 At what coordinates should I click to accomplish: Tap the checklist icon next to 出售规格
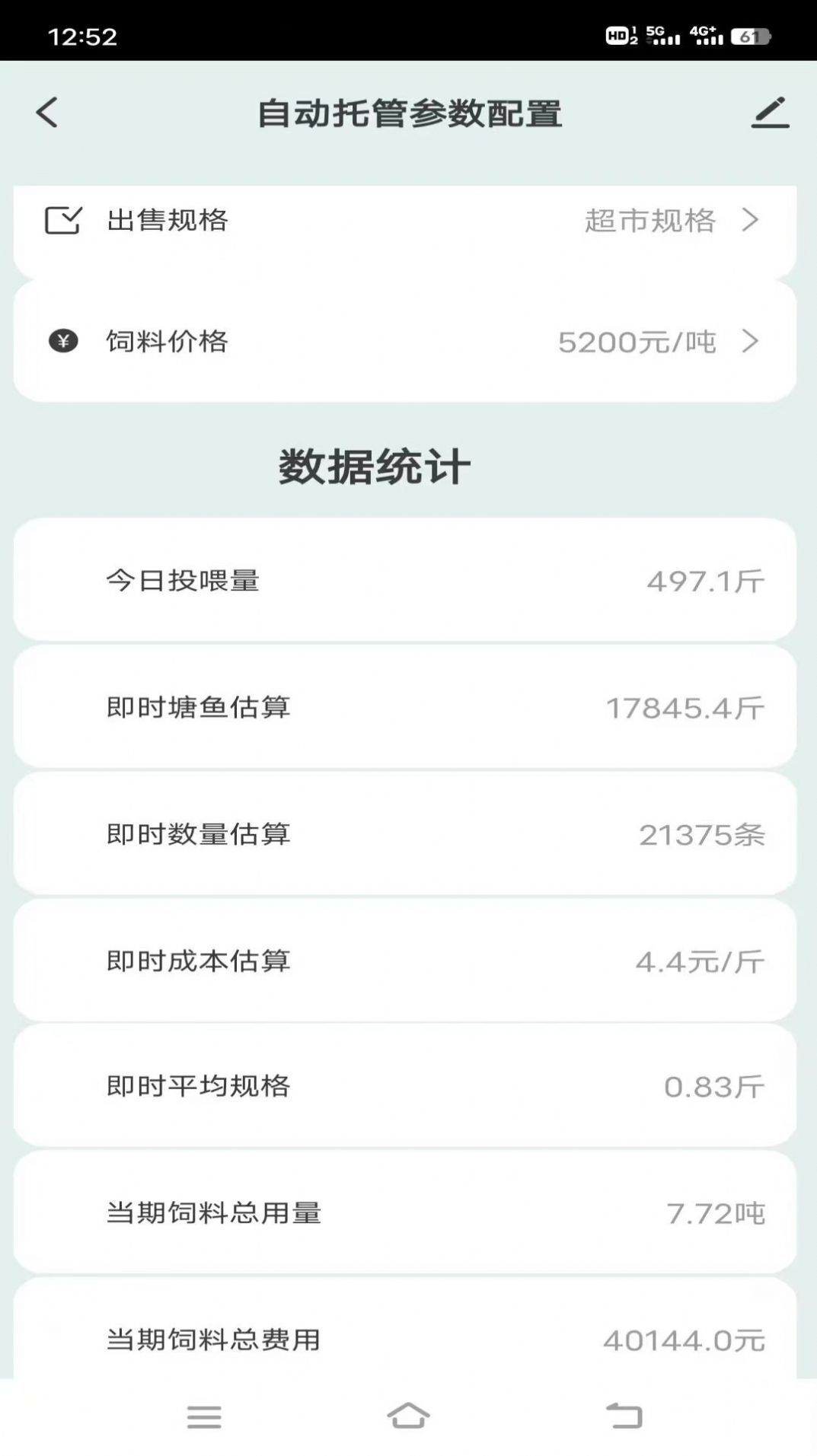64,221
